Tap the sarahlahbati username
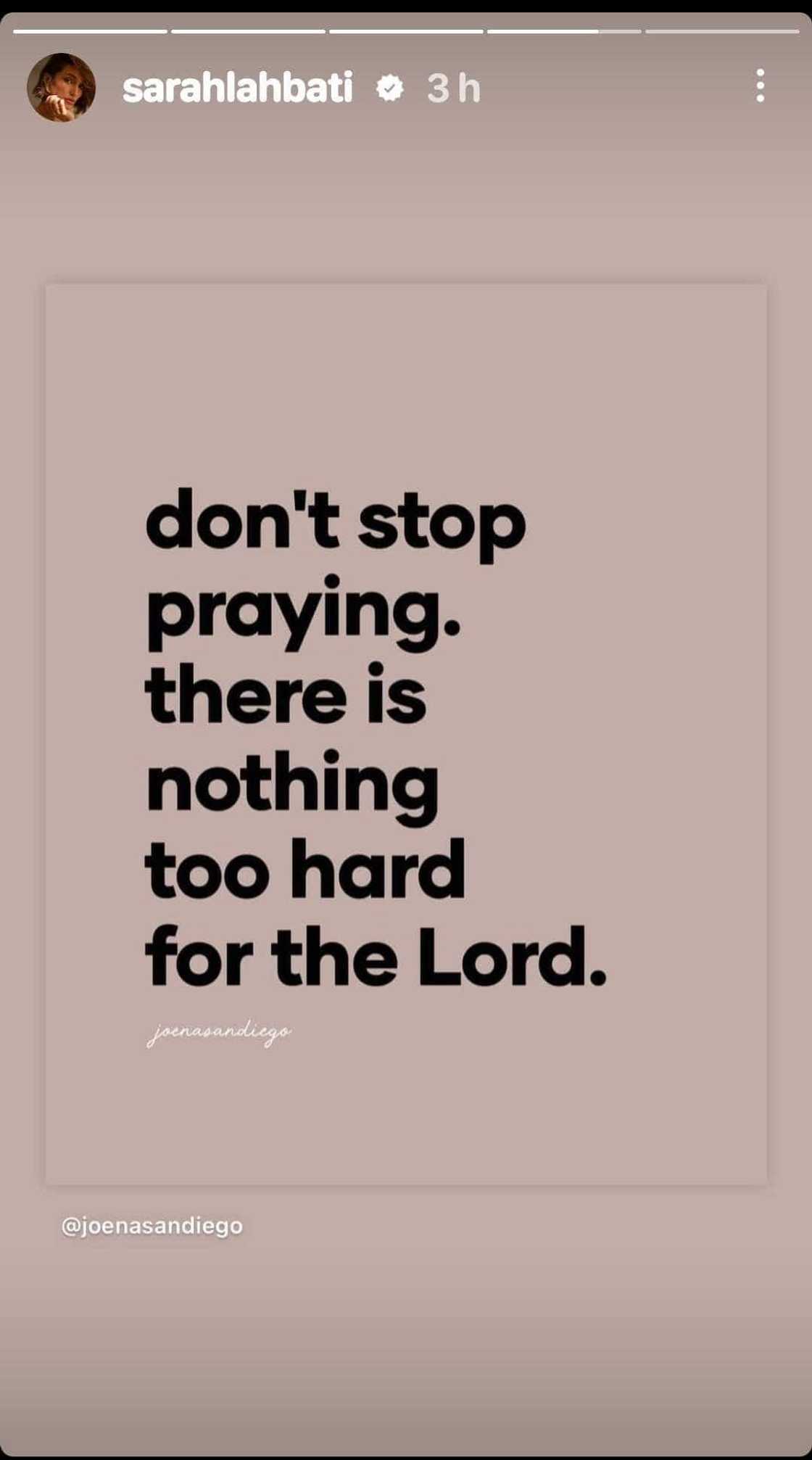812x1460 pixels. [237, 88]
